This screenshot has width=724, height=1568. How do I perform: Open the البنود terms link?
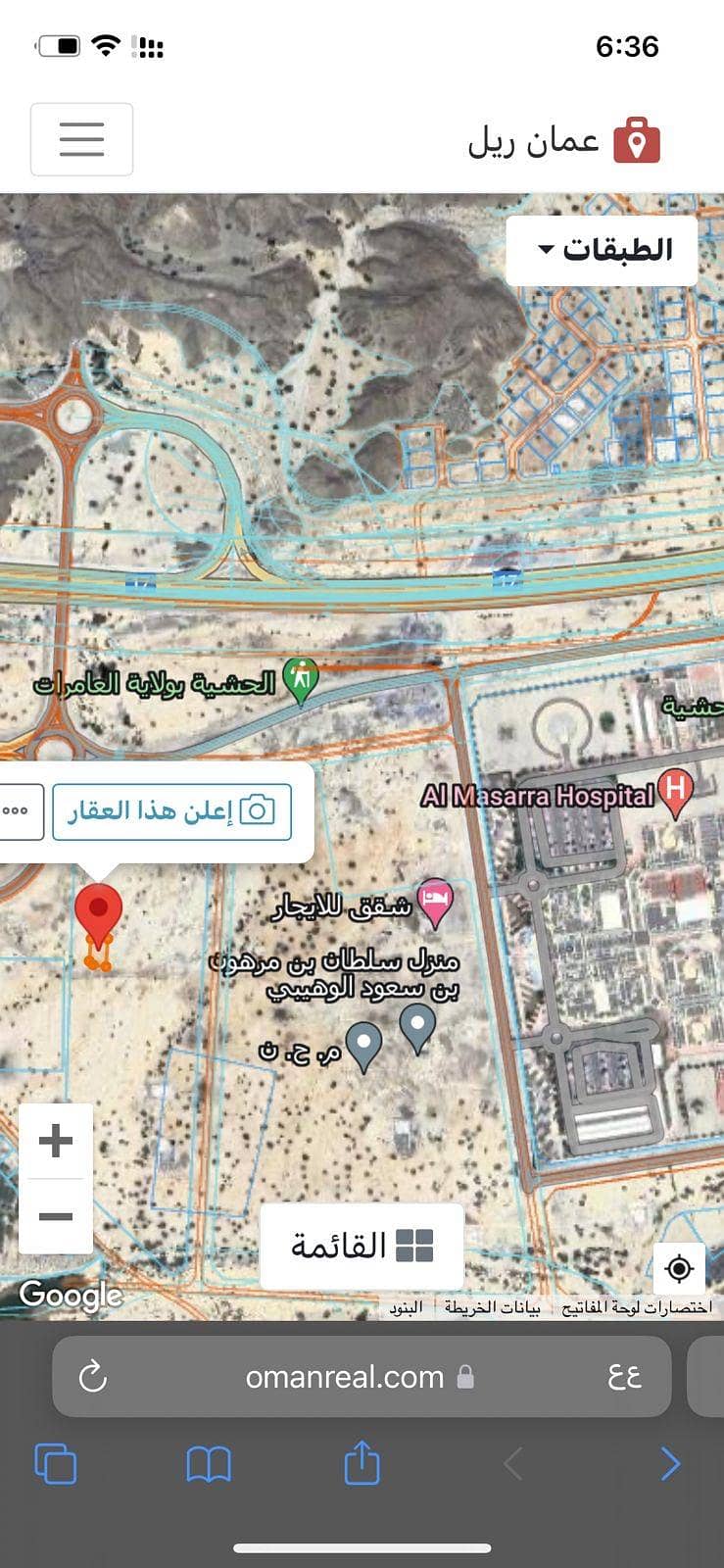(x=406, y=1308)
